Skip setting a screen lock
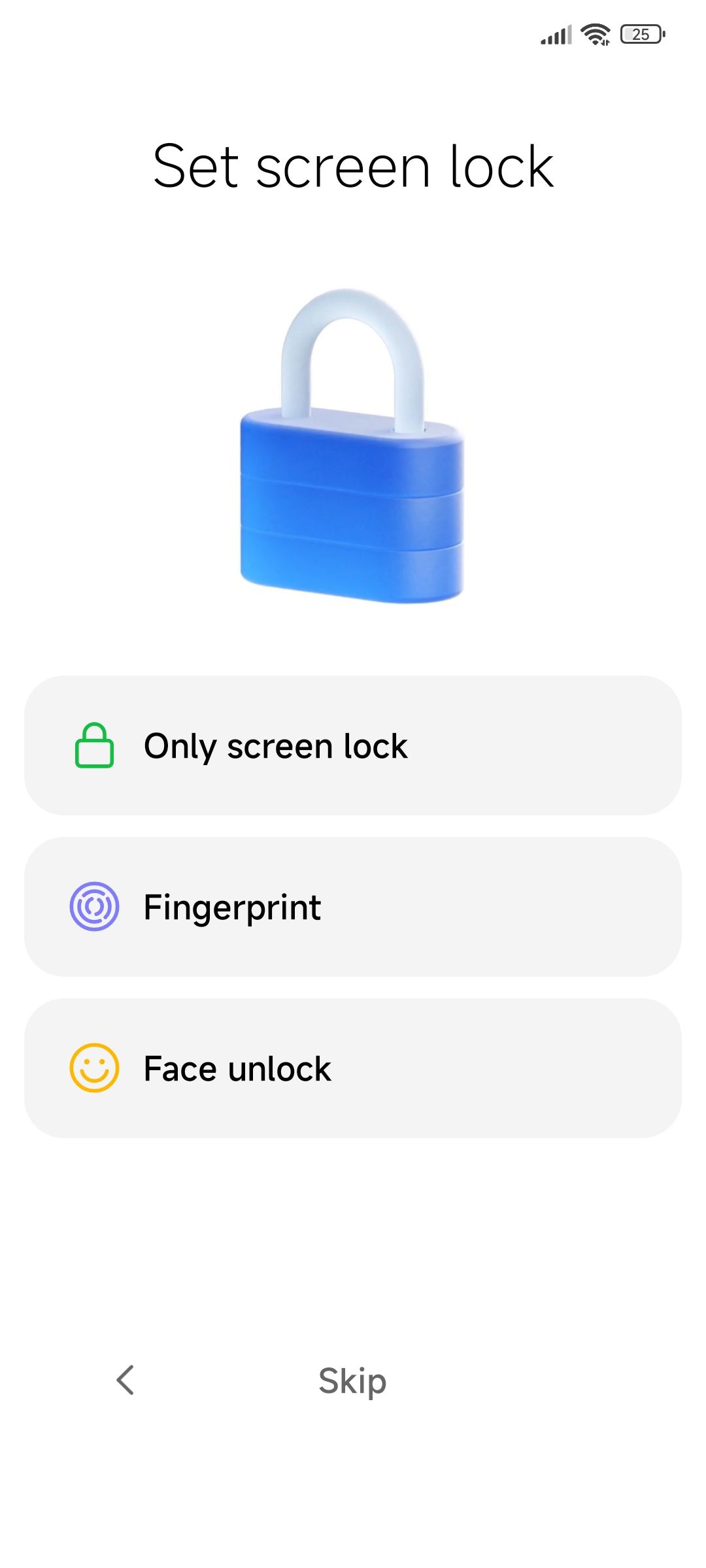 click(x=352, y=1380)
